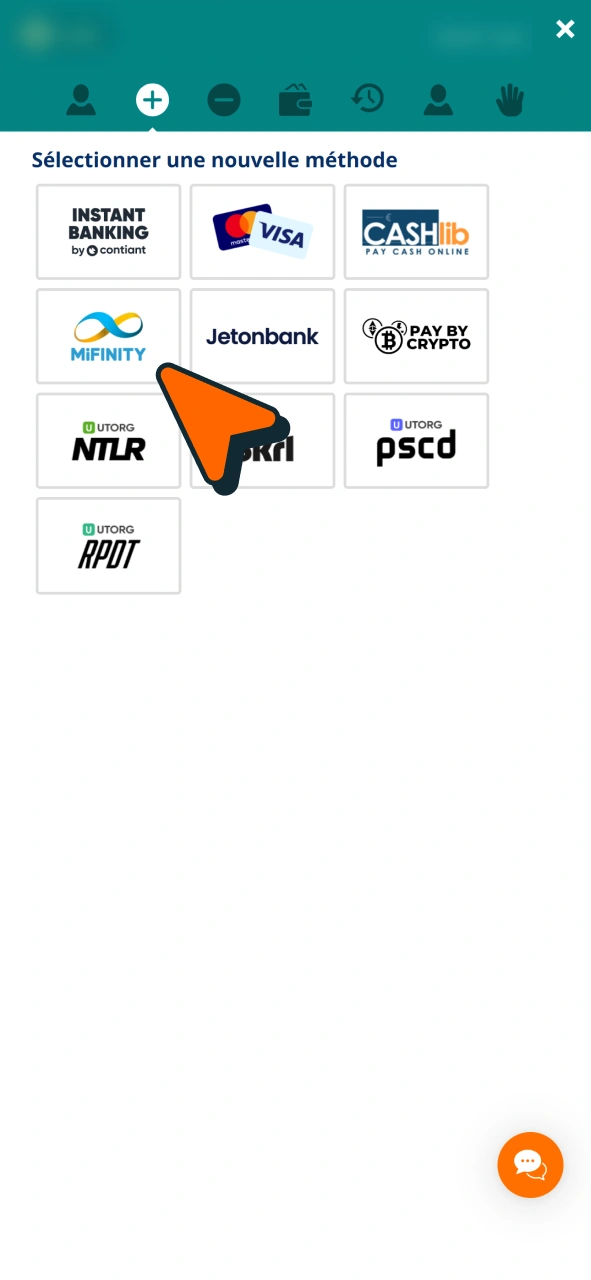591x1280 pixels.
Task: Open the live chat bubble
Action: pos(530,1165)
